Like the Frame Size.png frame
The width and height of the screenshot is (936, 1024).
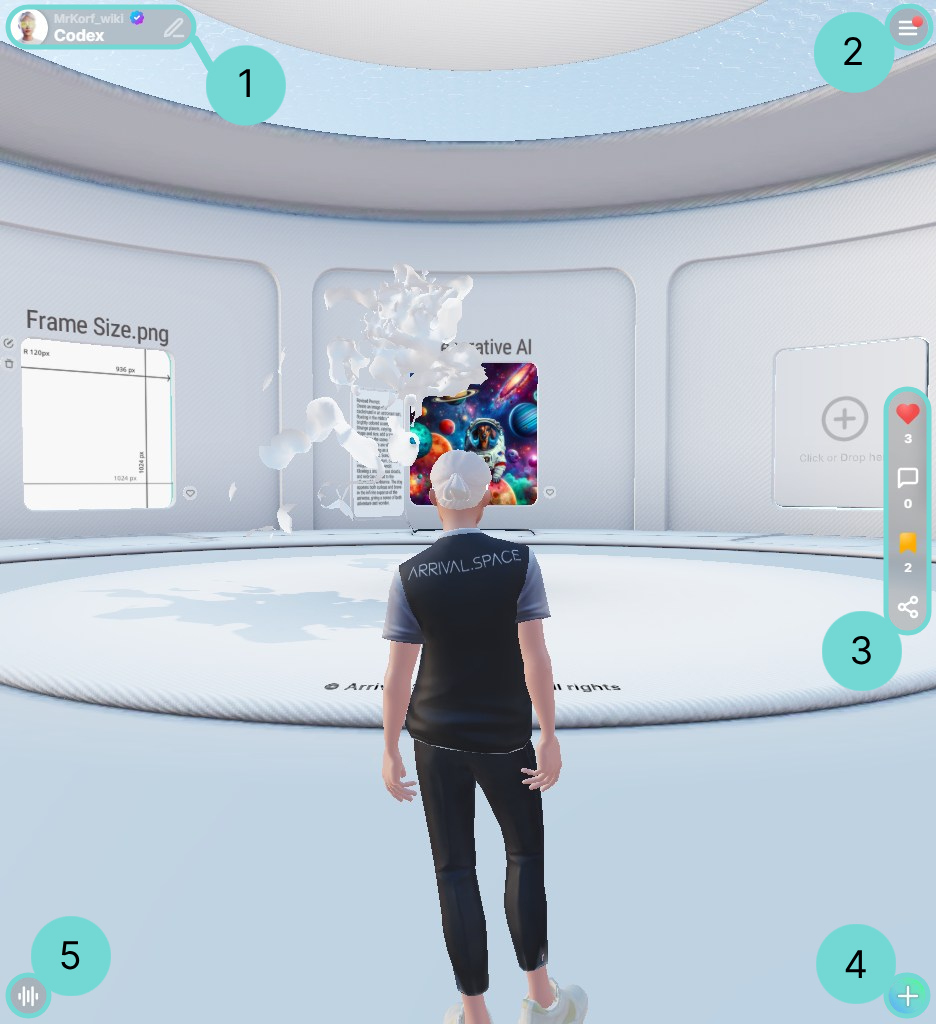click(189, 493)
